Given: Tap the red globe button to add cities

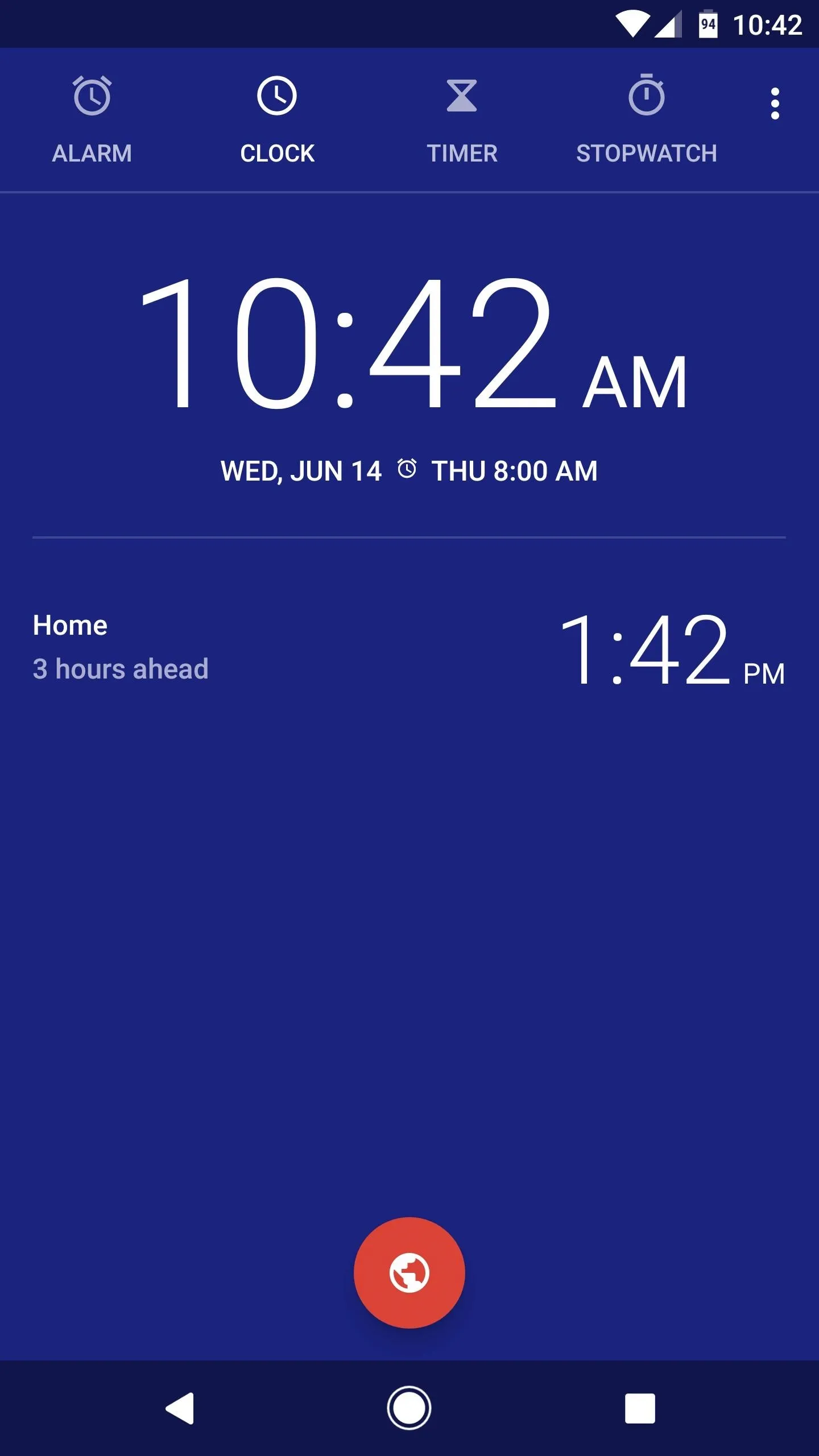Looking at the screenshot, I should (x=409, y=1273).
